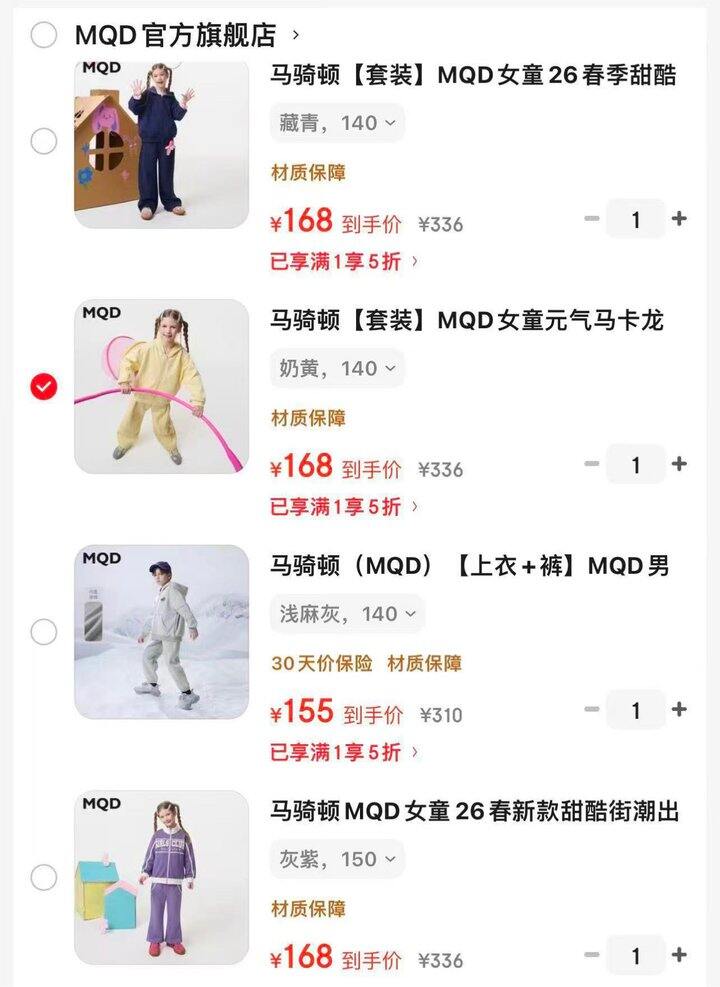Select the 浅麻灰 140 boys' set
Viewport: 720px width, 987px height.
[43, 632]
